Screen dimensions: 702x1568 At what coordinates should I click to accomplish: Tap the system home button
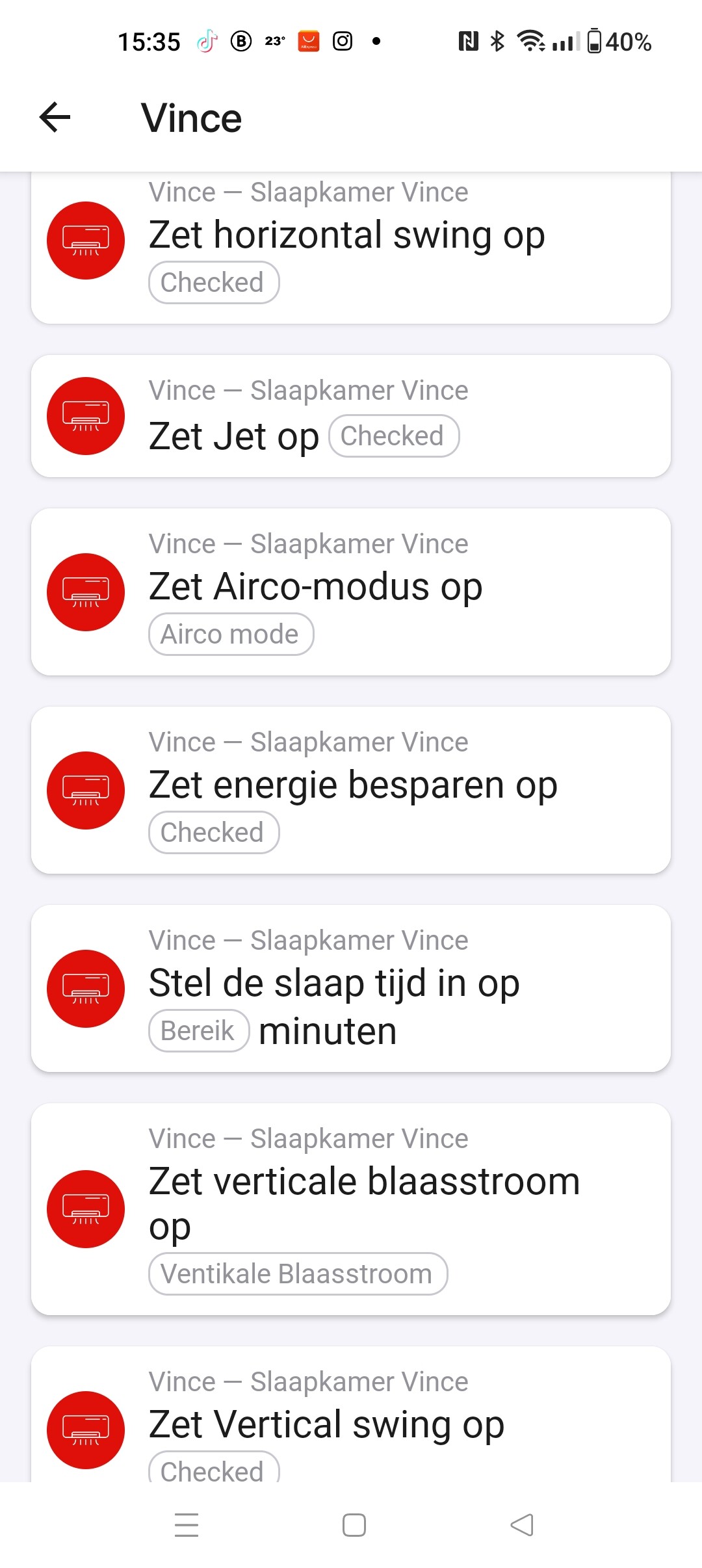point(354,1525)
